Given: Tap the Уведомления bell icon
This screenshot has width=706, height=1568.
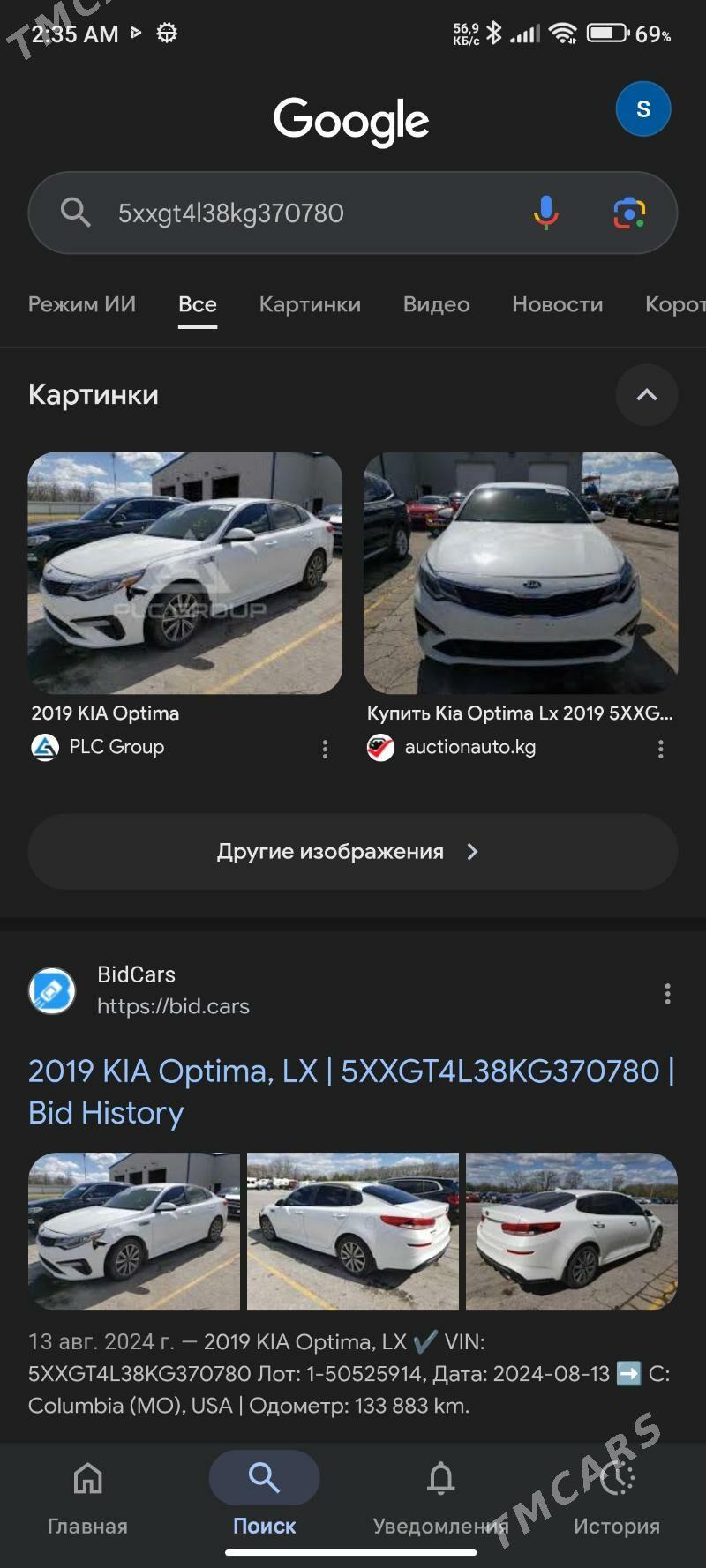Looking at the screenshot, I should coord(440,1477).
